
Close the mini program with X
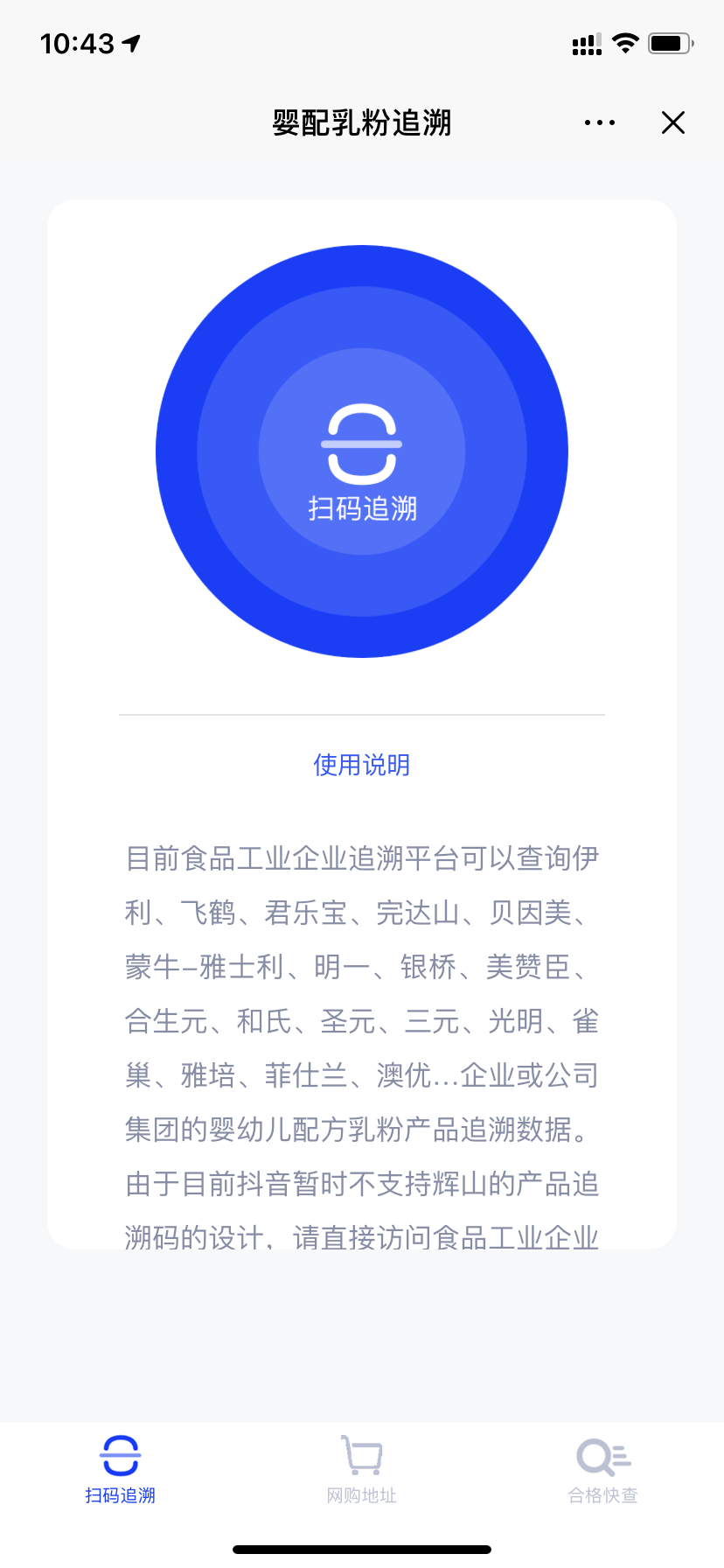673,122
